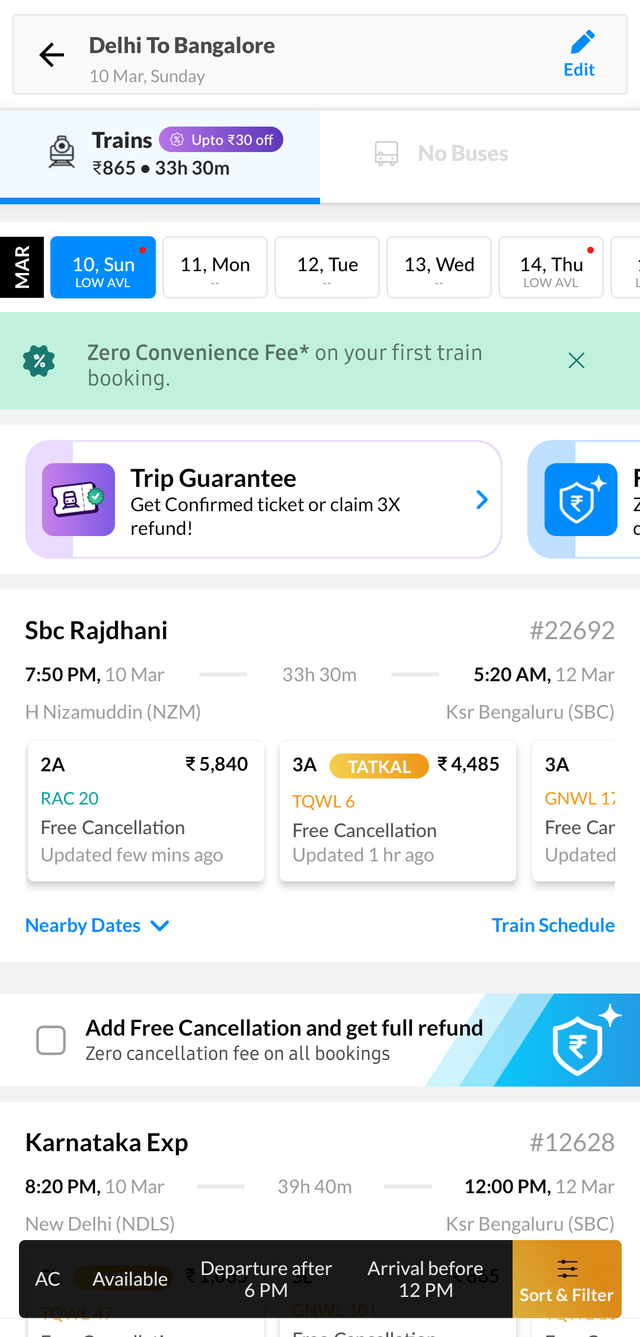Screen dimensions: 640x1337
Task: Choose 13, Wed travel date
Action: click(439, 267)
